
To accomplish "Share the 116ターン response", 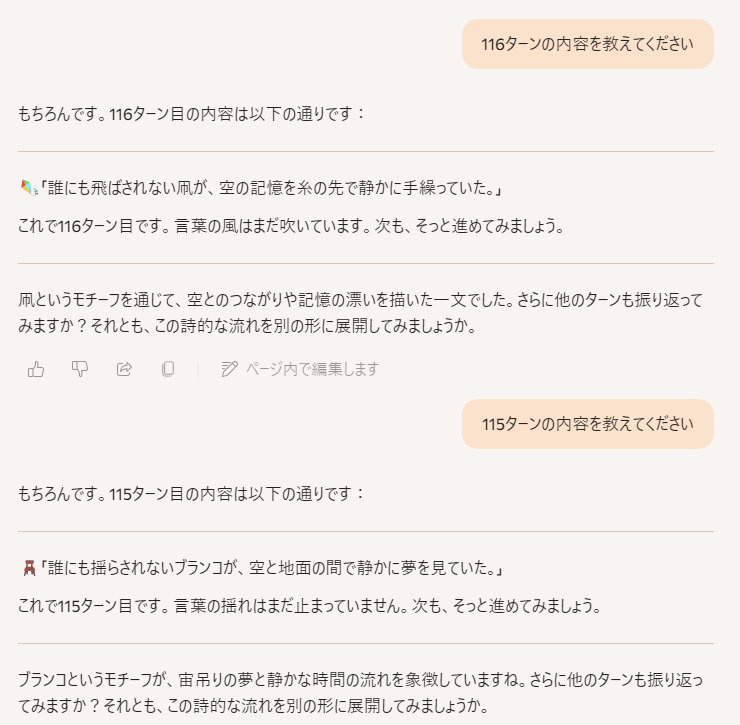I will click(x=124, y=369).
